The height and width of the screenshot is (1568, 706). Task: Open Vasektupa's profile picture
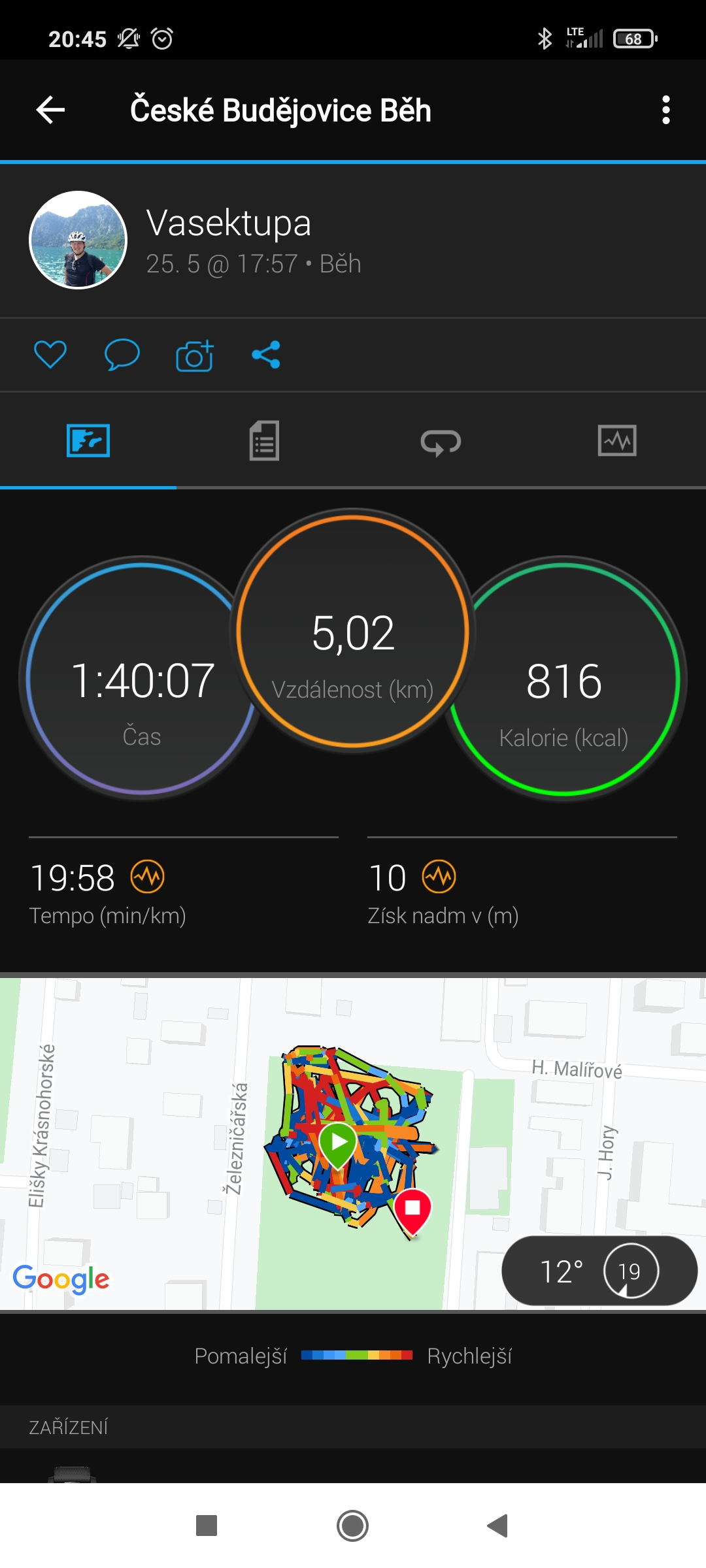pos(78,240)
